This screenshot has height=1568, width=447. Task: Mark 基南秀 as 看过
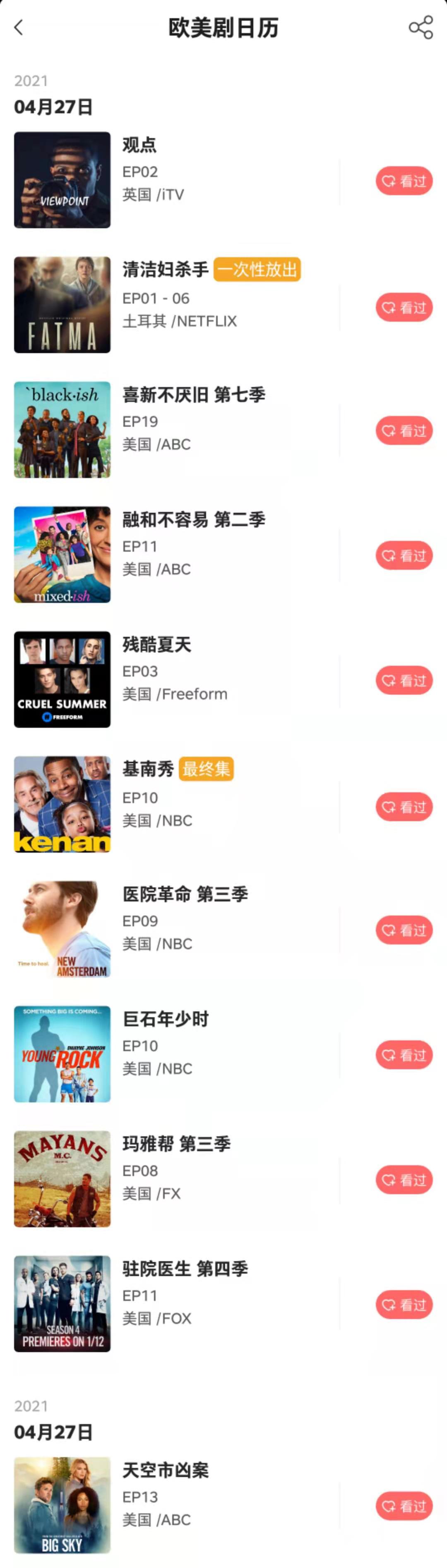click(404, 807)
